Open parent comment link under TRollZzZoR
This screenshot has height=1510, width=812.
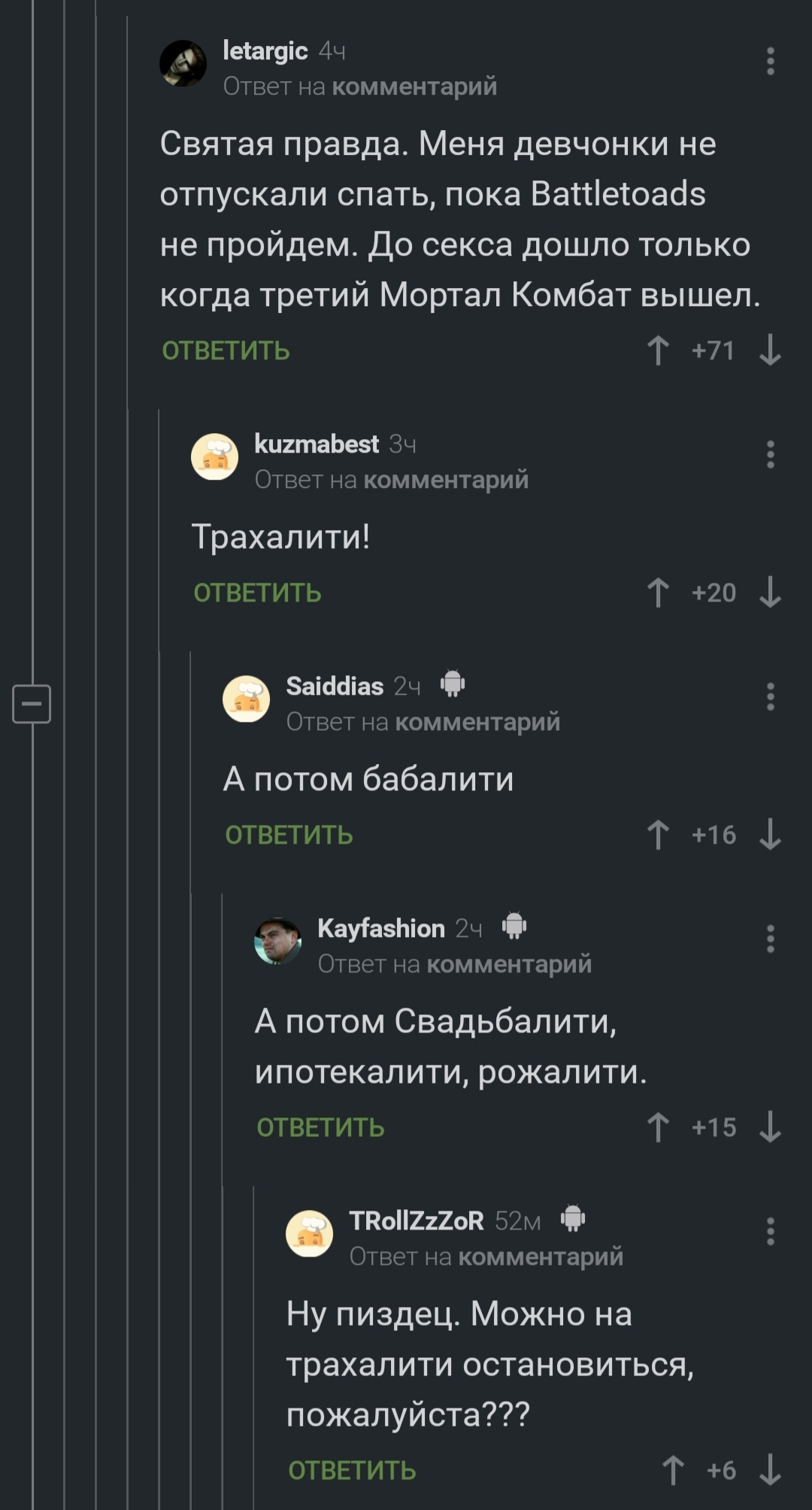[540, 1256]
